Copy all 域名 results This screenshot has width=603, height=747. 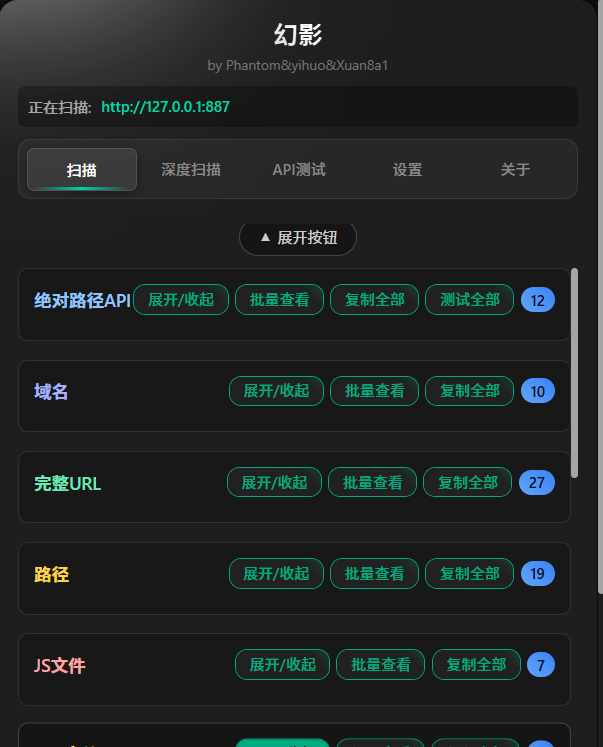pyautogui.click(x=470, y=391)
